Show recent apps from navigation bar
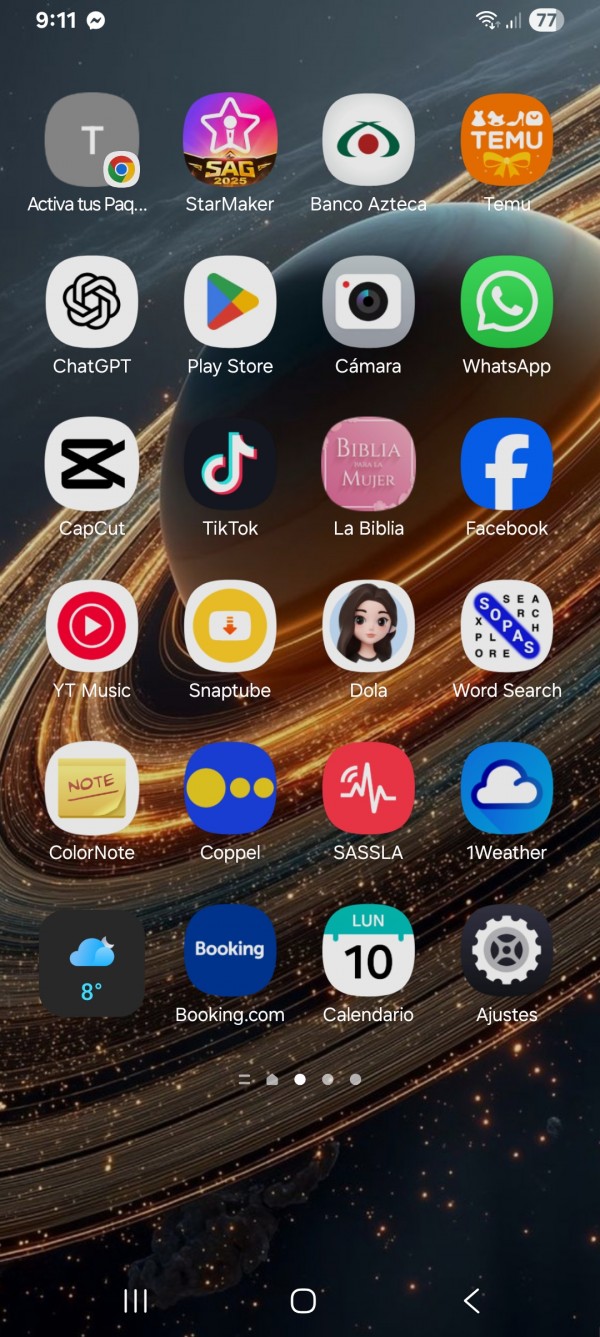Image resolution: width=600 pixels, height=1337 pixels. pos(135,1300)
